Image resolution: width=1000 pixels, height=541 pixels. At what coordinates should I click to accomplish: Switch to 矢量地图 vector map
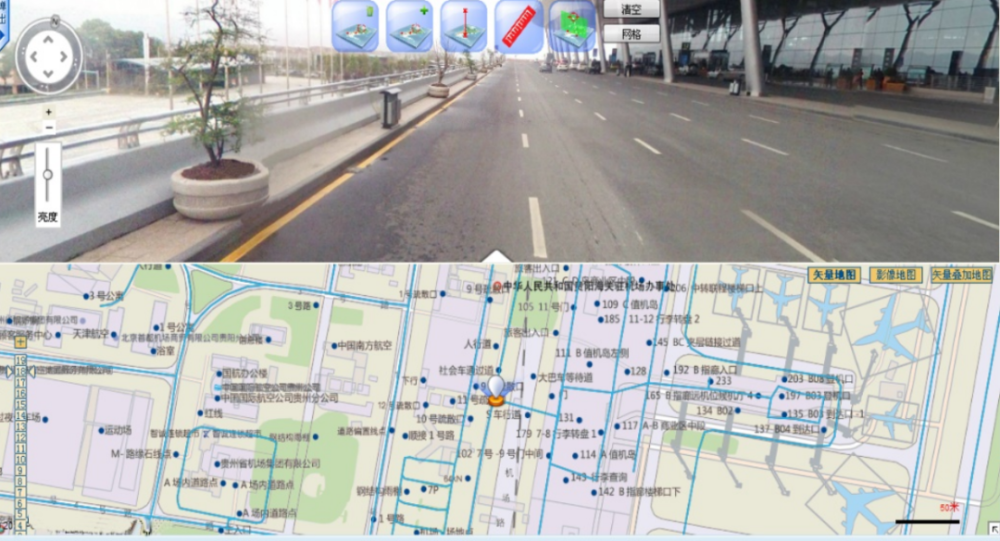click(x=833, y=275)
